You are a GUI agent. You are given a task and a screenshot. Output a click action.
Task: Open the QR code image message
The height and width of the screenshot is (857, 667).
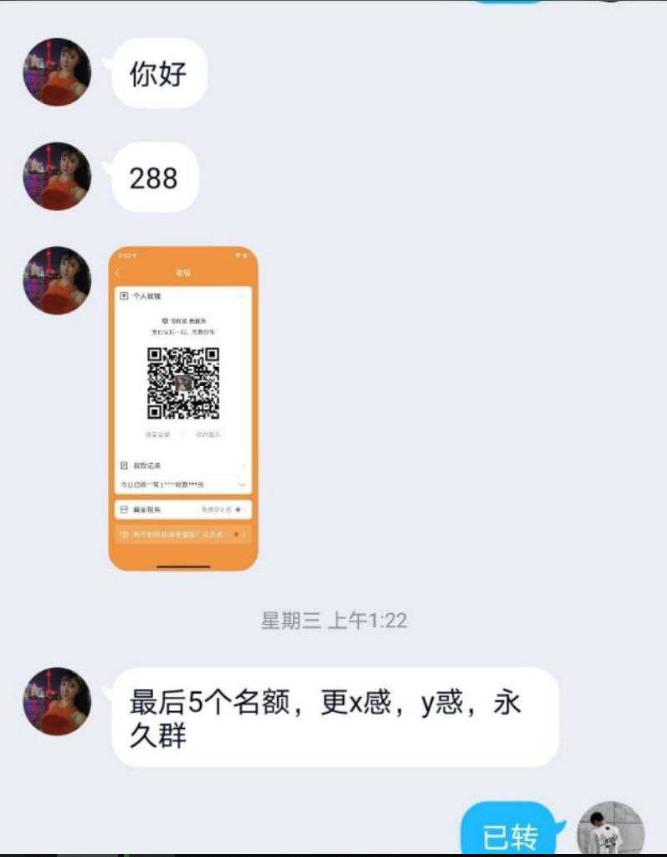tap(183, 408)
